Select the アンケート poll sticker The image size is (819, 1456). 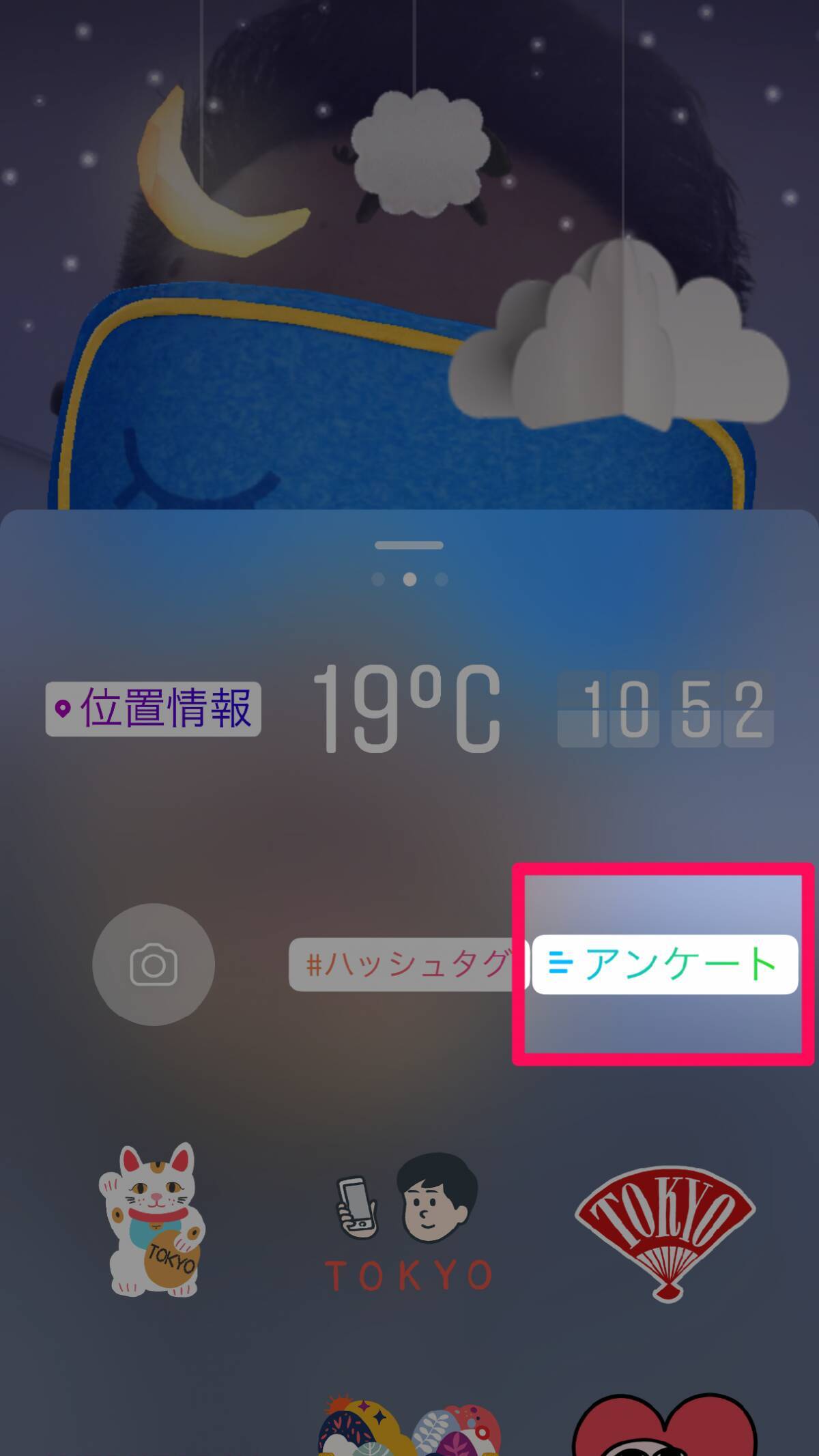[664, 964]
